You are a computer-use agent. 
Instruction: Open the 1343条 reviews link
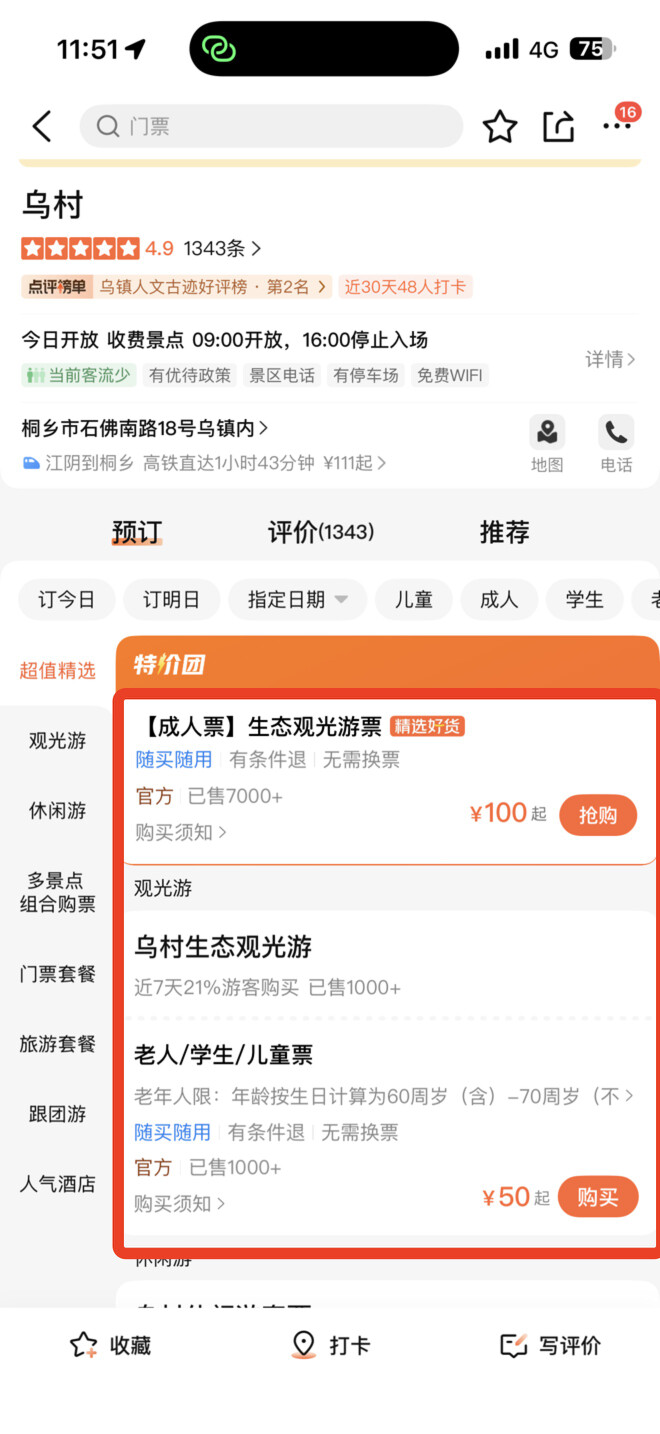(222, 249)
